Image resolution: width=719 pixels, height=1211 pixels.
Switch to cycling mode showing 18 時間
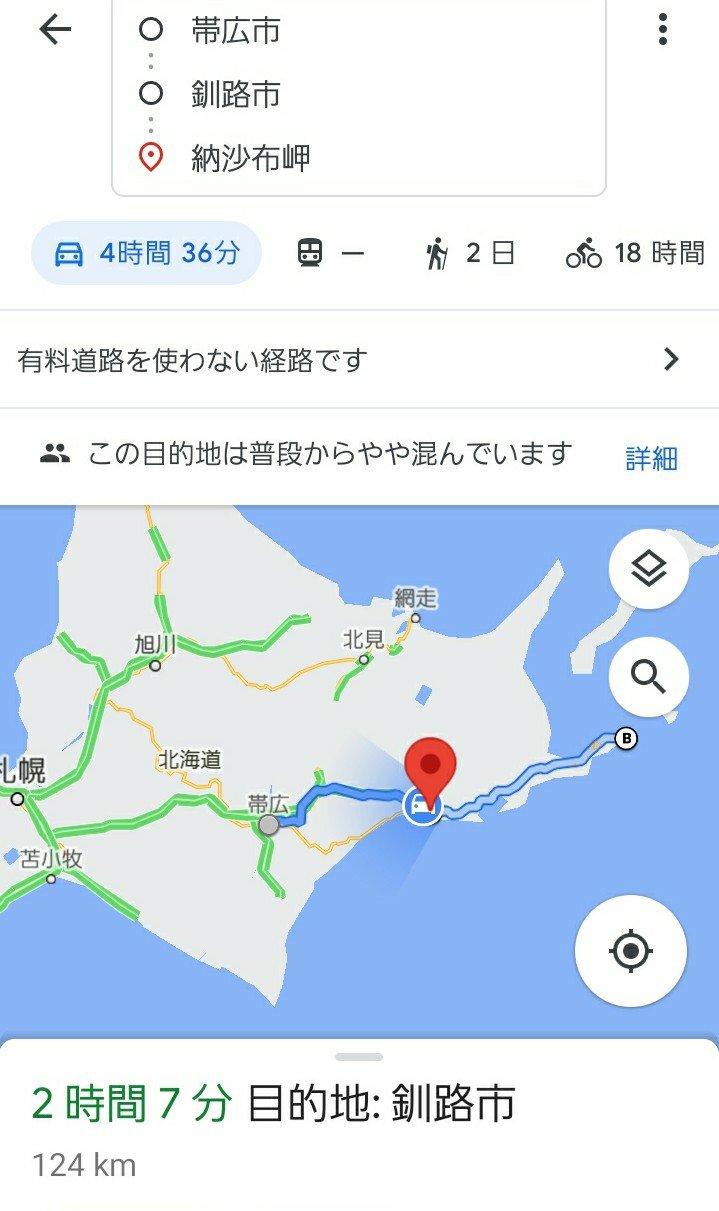click(x=635, y=254)
